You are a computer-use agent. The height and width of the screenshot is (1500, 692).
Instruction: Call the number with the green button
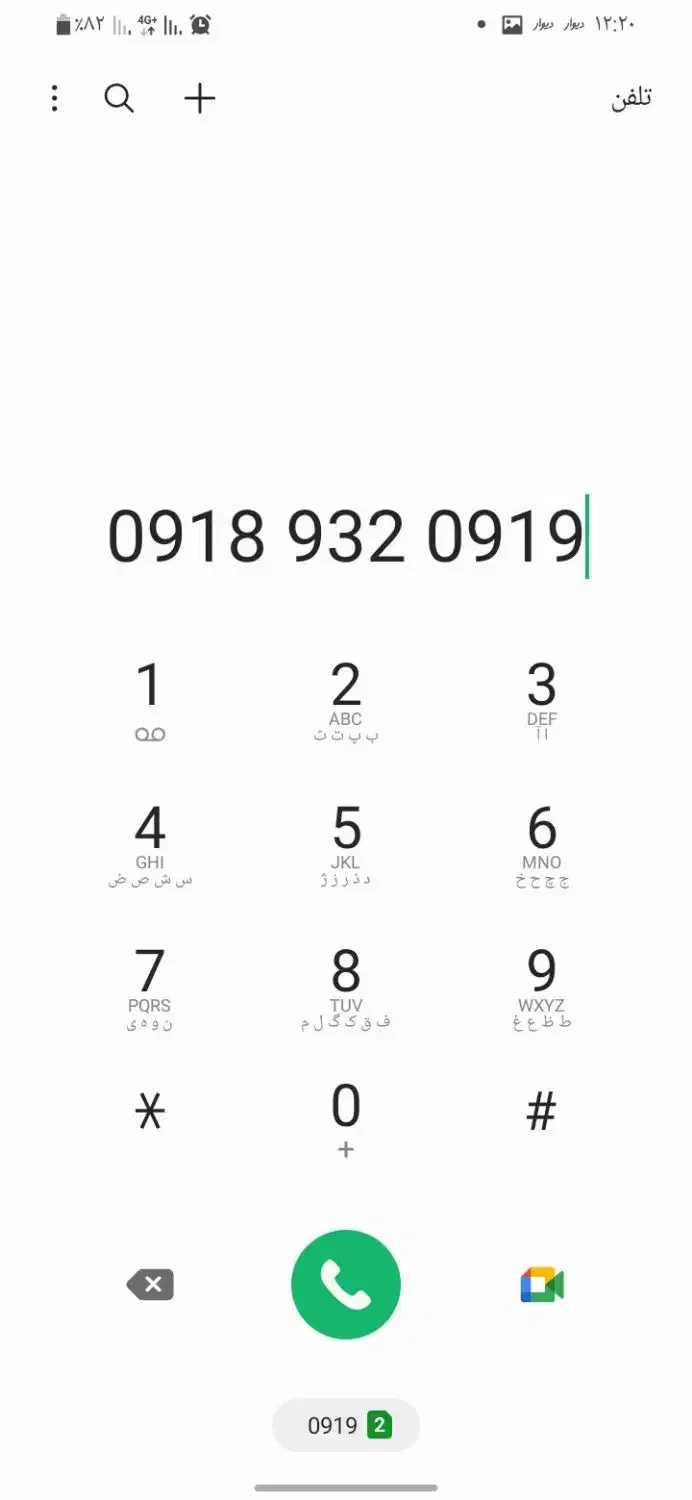tap(346, 1285)
